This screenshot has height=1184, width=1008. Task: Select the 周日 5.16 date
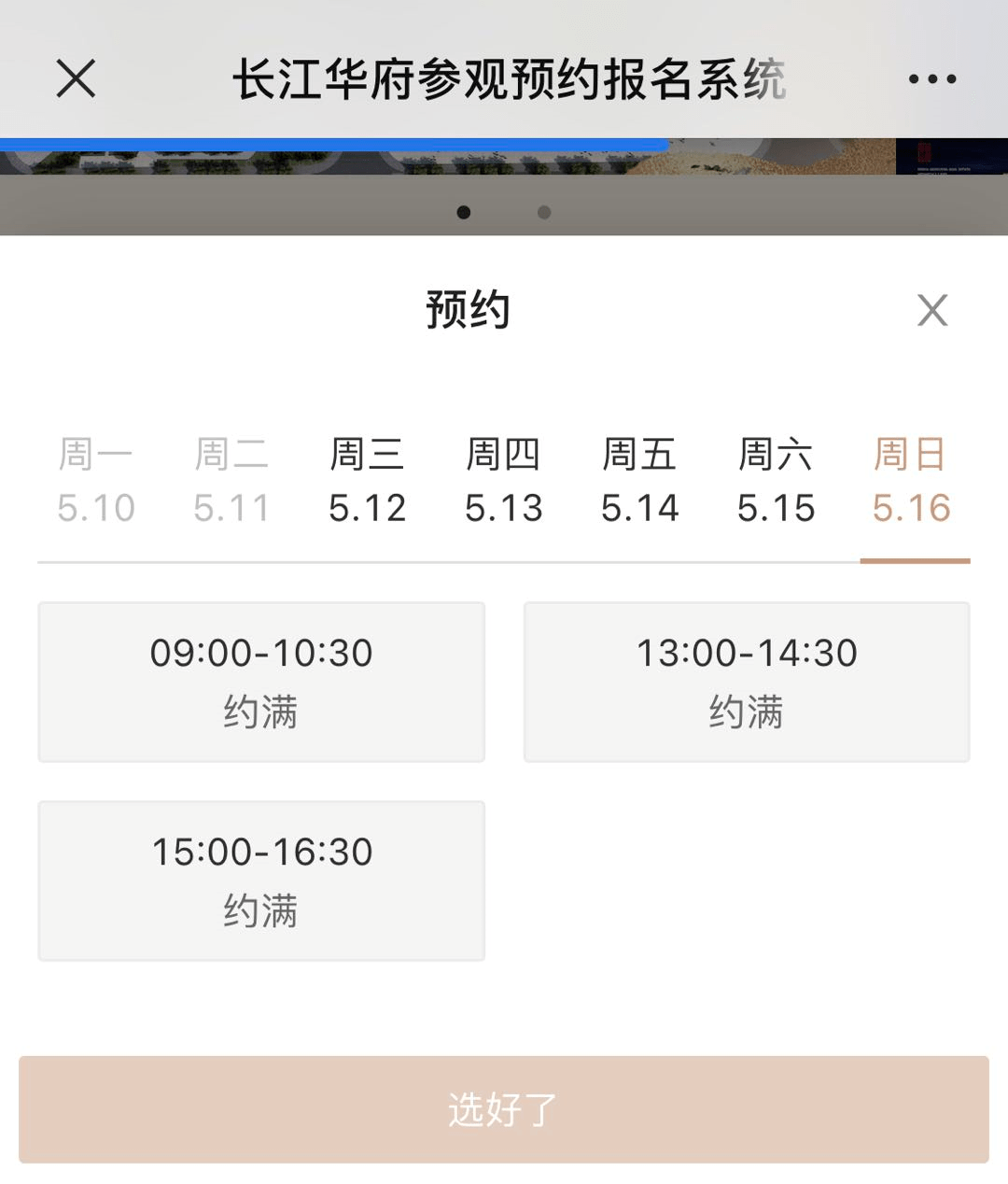point(912,481)
